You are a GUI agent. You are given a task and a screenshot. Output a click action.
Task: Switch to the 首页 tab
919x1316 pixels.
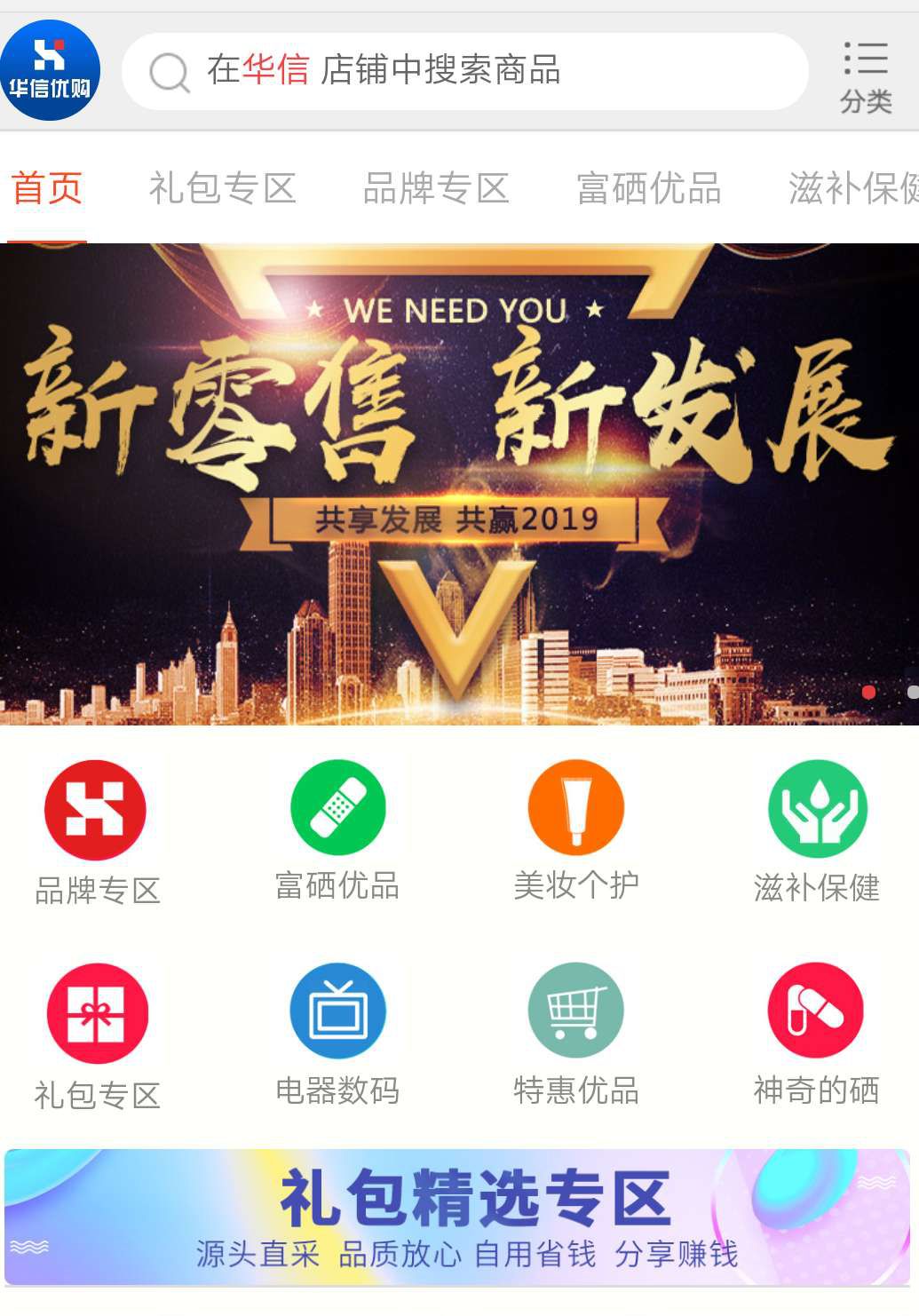click(x=47, y=188)
